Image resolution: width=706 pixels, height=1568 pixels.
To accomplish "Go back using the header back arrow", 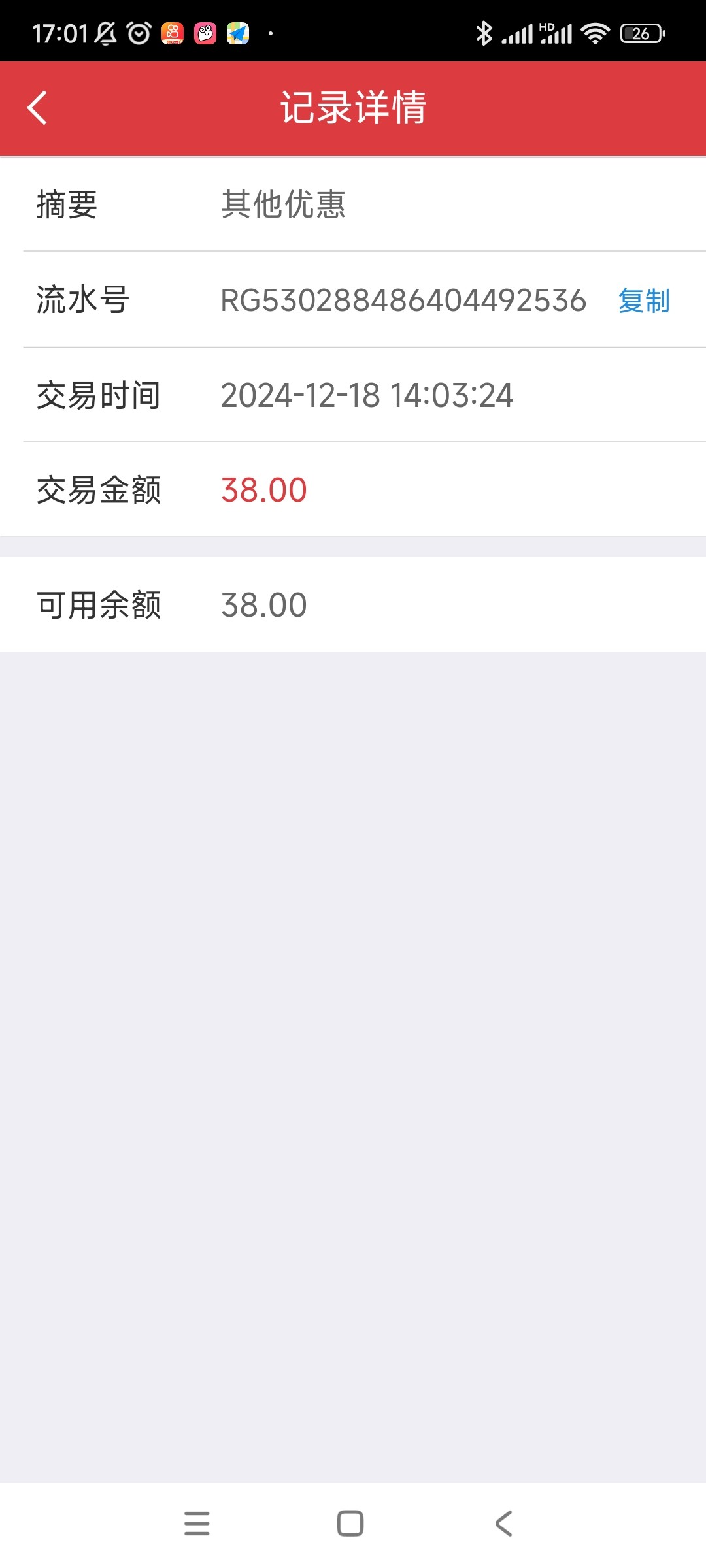I will [x=37, y=108].
